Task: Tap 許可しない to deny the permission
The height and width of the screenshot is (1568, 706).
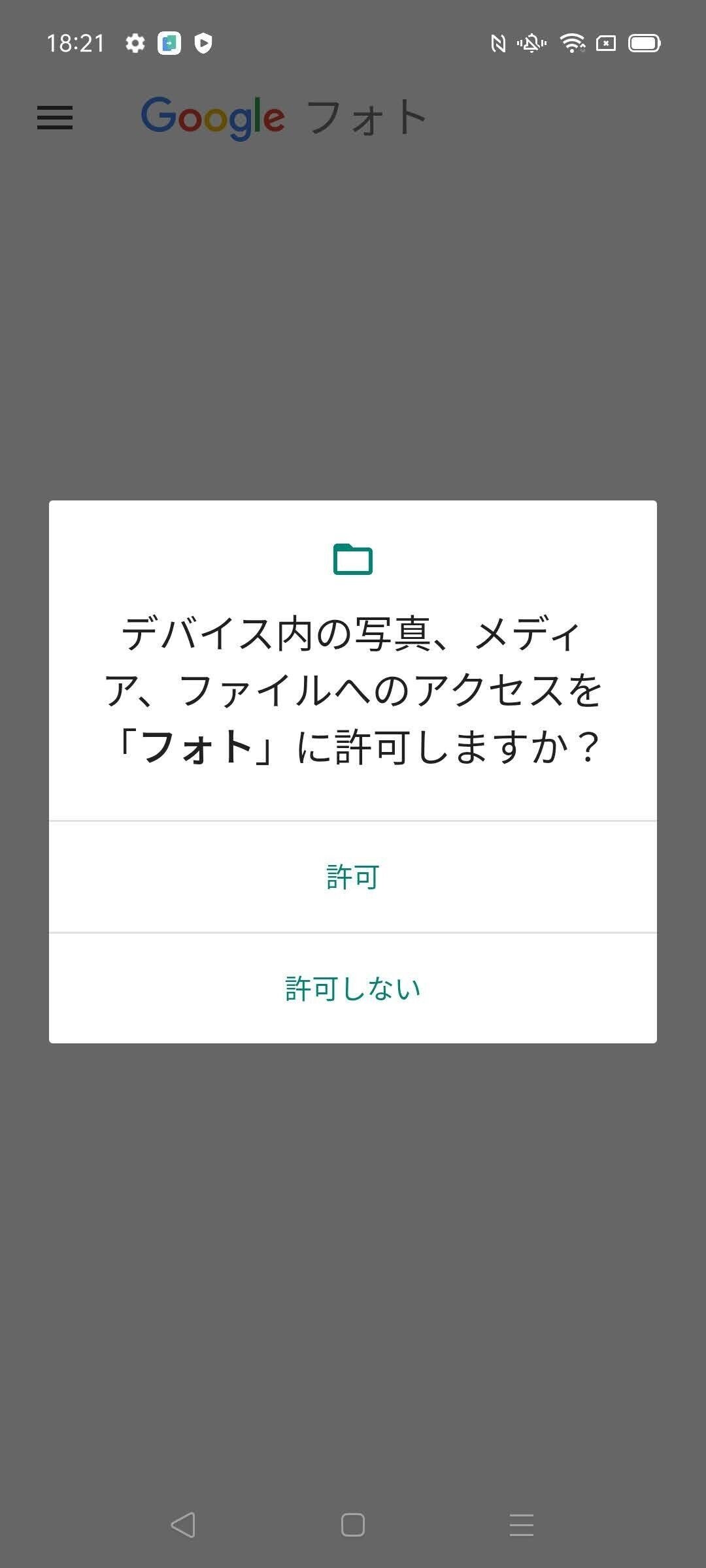Action: pos(352,988)
